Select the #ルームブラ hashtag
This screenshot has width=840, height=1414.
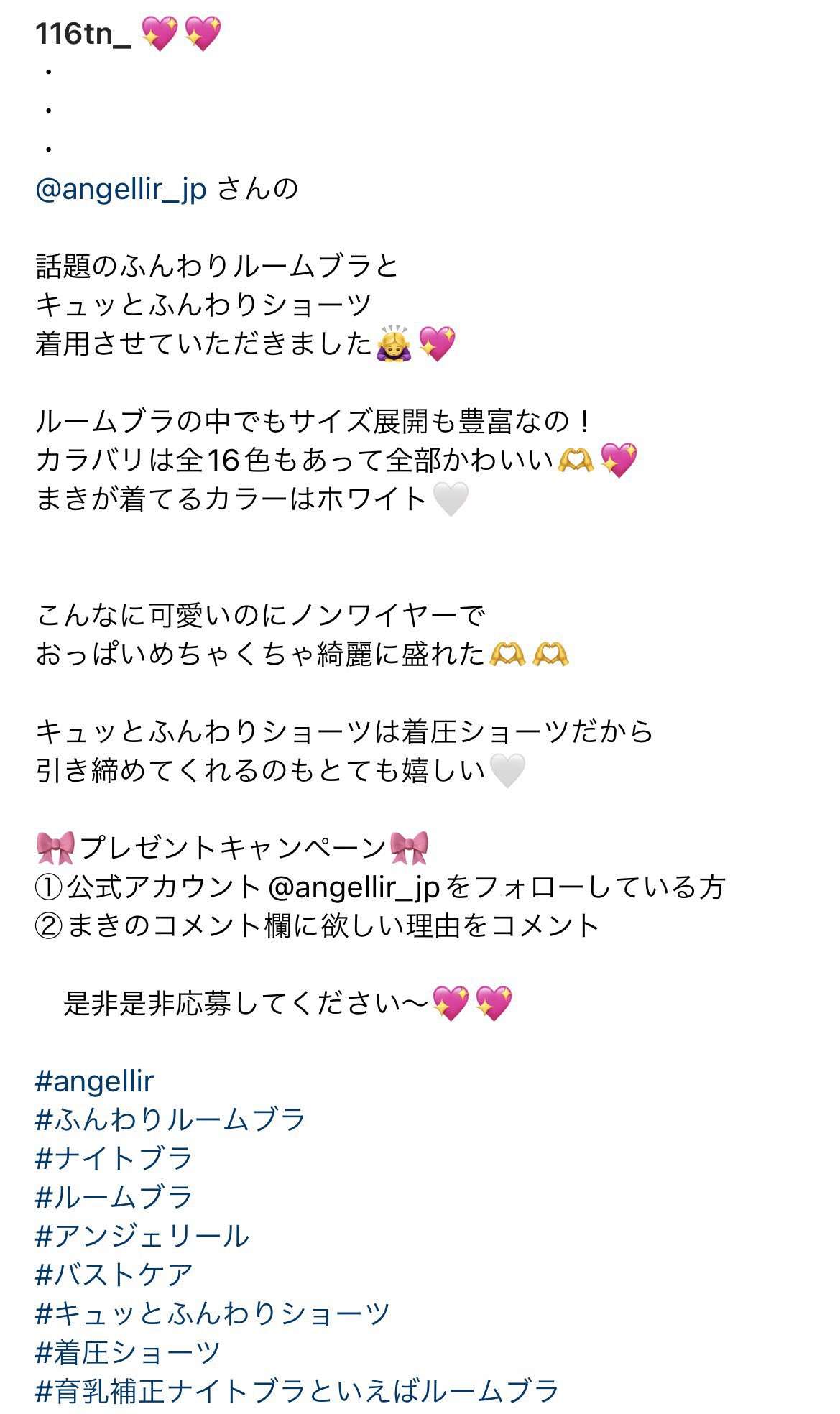coord(114,1197)
